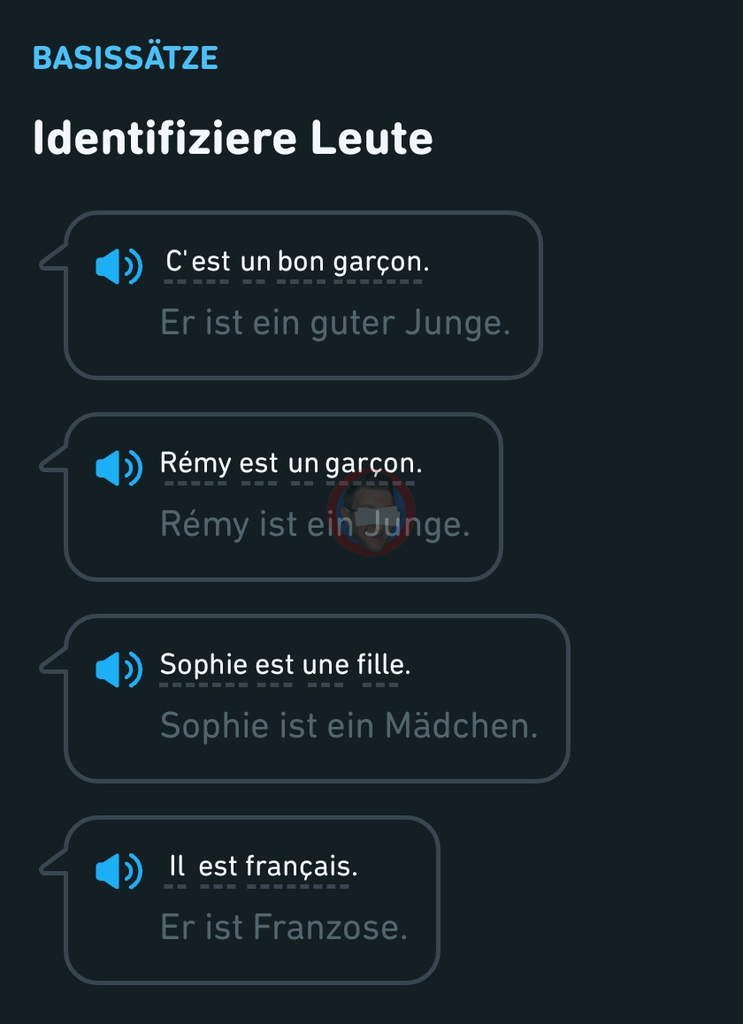Play audio for "Sophie est une fille."

pyautogui.click(x=119, y=669)
